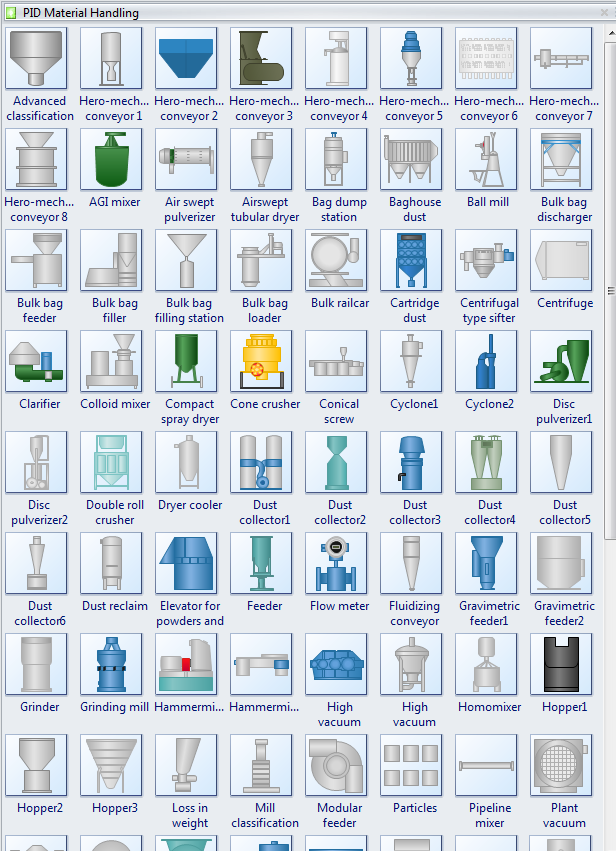Select the Dryer cooler shape
The image size is (616, 851).
pos(187,462)
